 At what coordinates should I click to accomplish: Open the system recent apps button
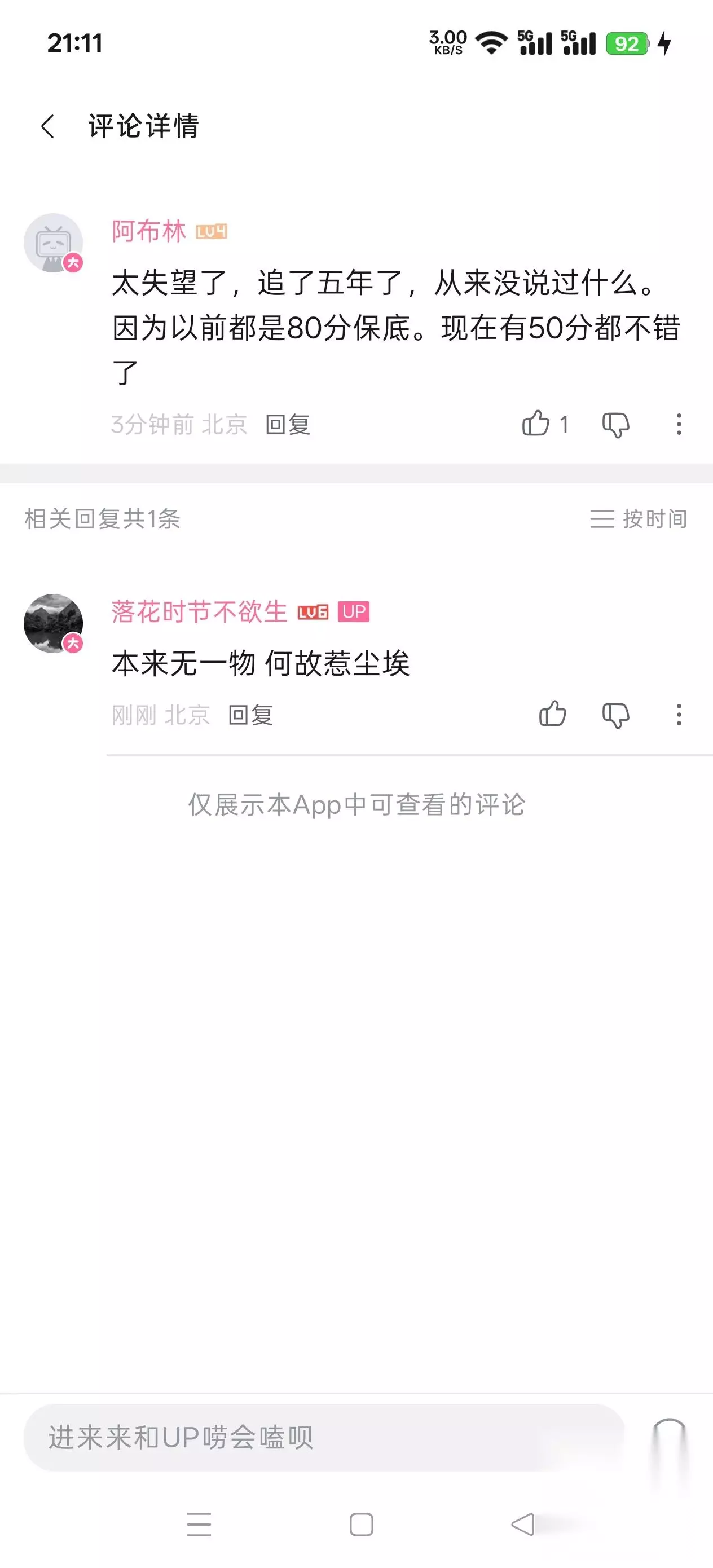click(x=199, y=1524)
